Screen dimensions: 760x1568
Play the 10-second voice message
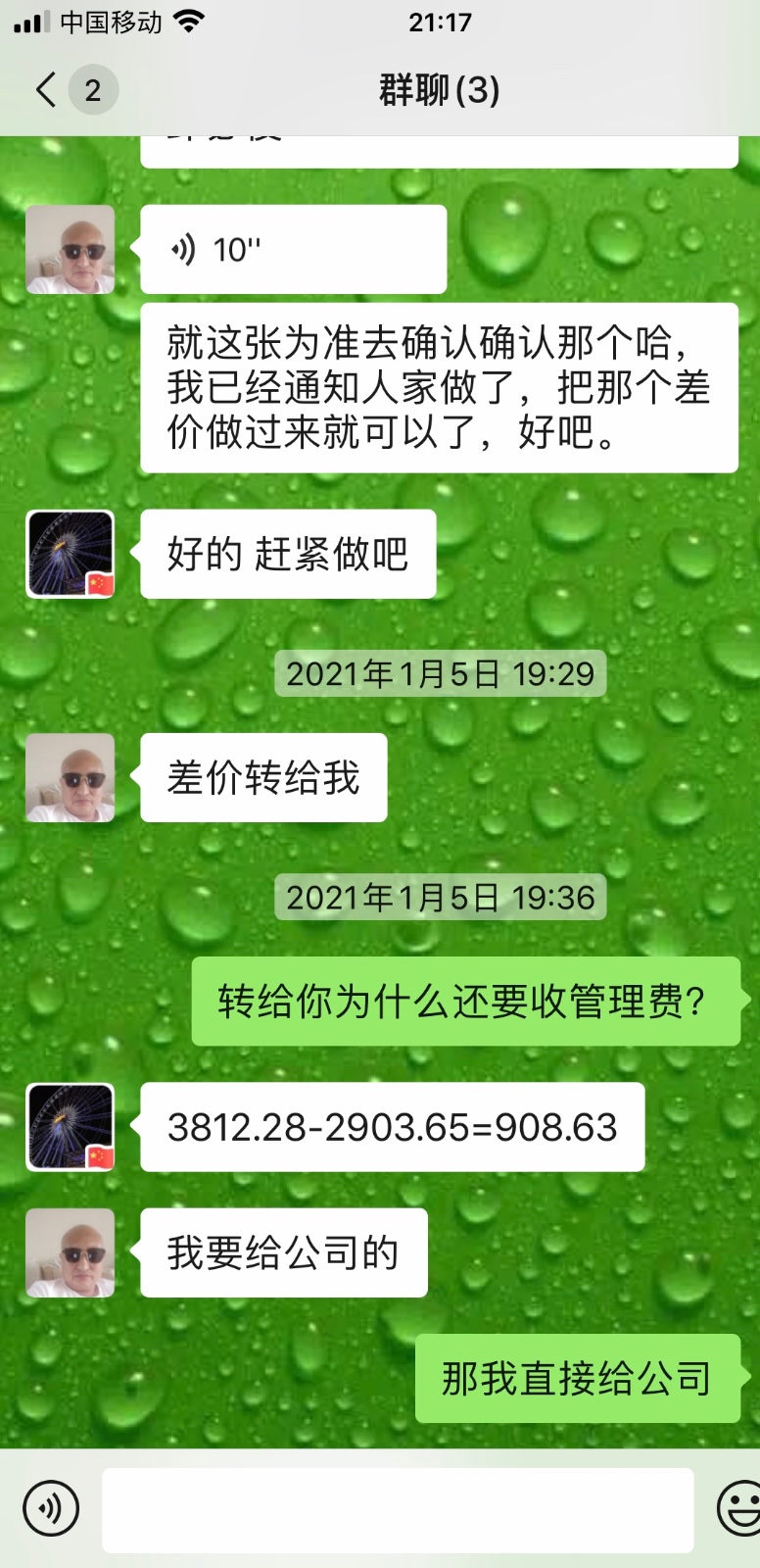pyautogui.click(x=293, y=250)
